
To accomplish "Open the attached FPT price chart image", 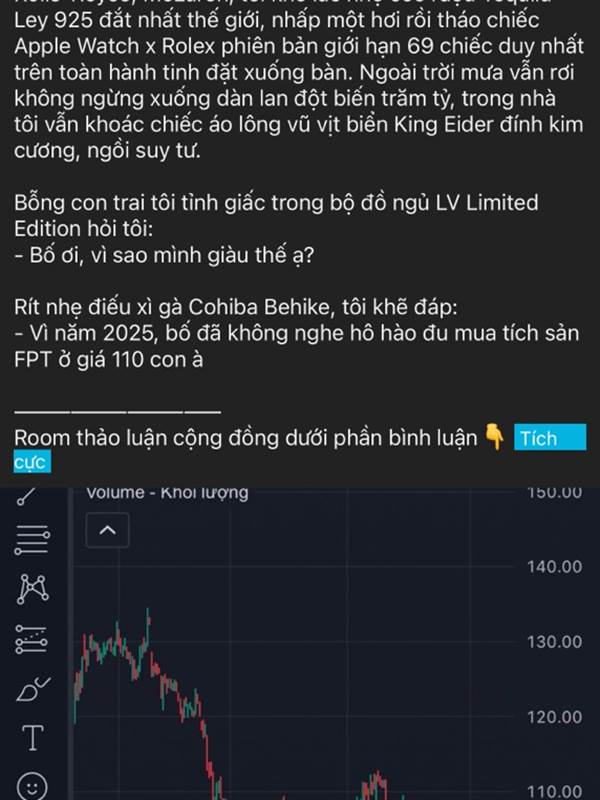I will pyautogui.click(x=300, y=644).
